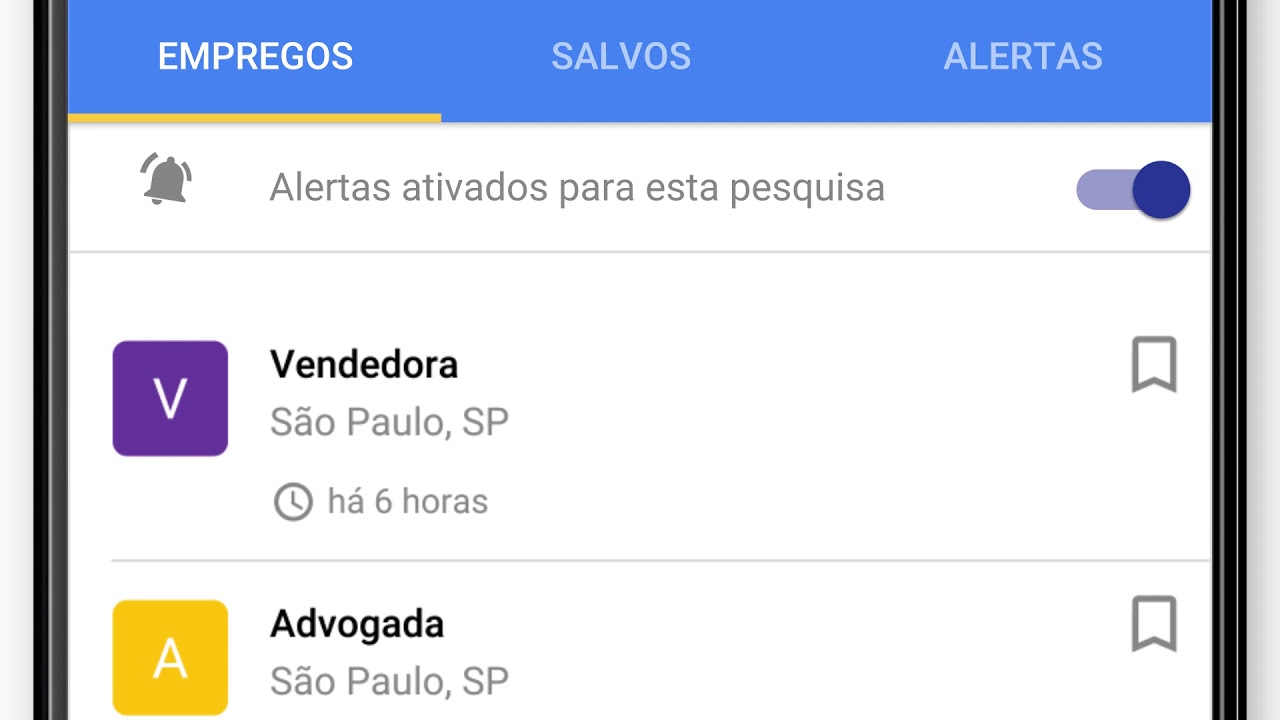Open the Vendedora job listing
This screenshot has width=1280, height=720.
(364, 365)
